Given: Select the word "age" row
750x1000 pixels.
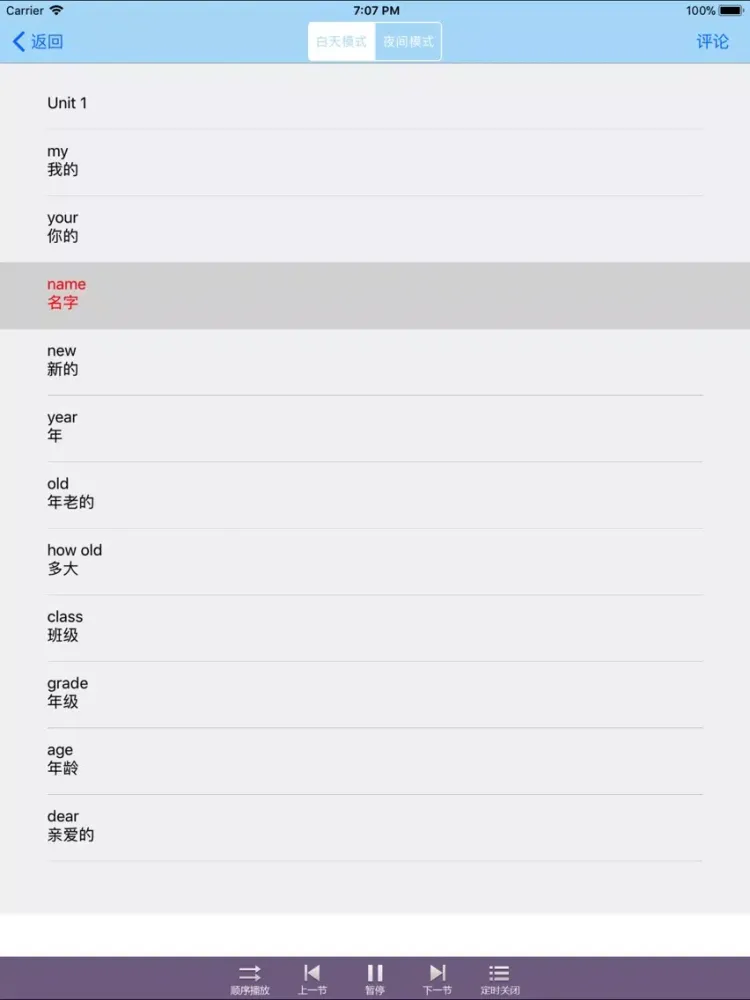Looking at the screenshot, I should [x=375, y=760].
